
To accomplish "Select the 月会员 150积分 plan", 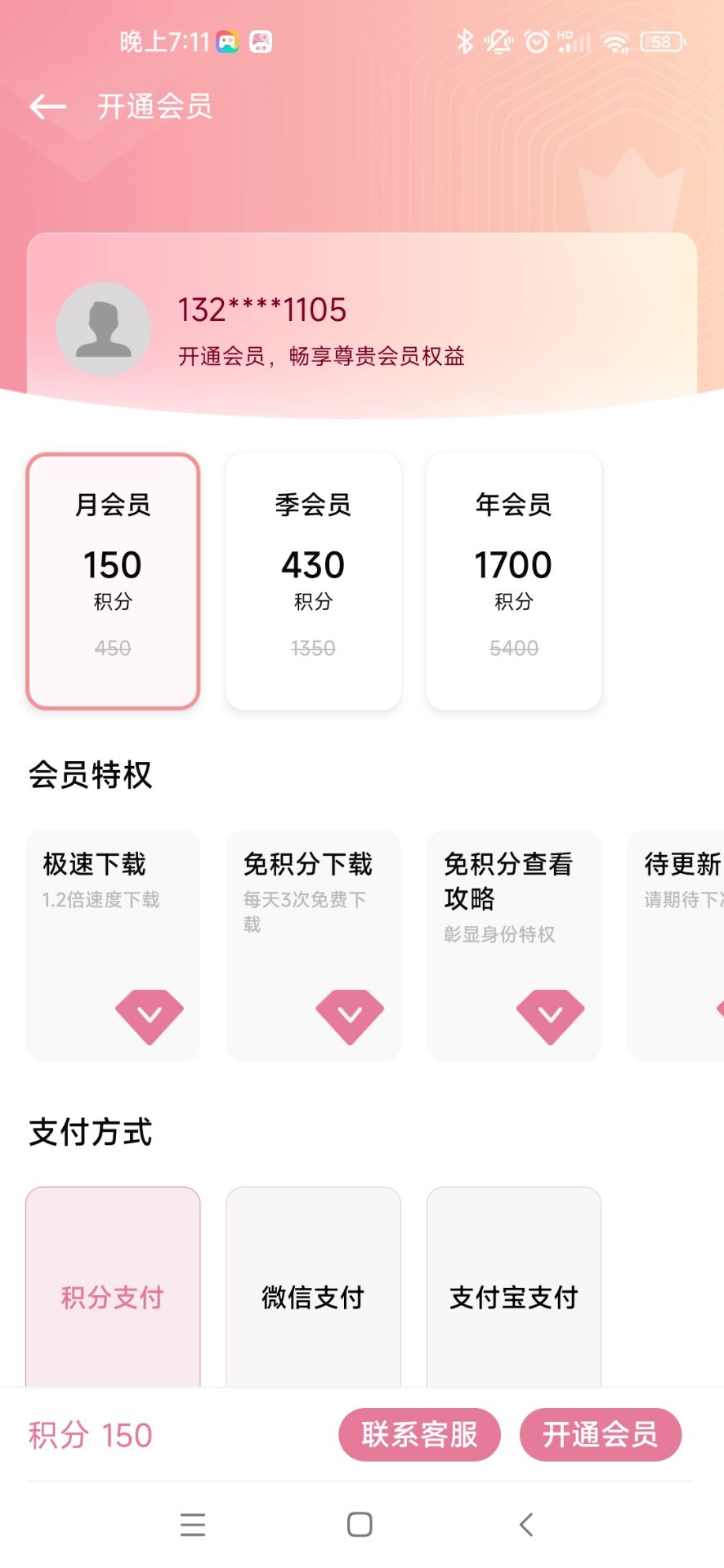I will 113,581.
